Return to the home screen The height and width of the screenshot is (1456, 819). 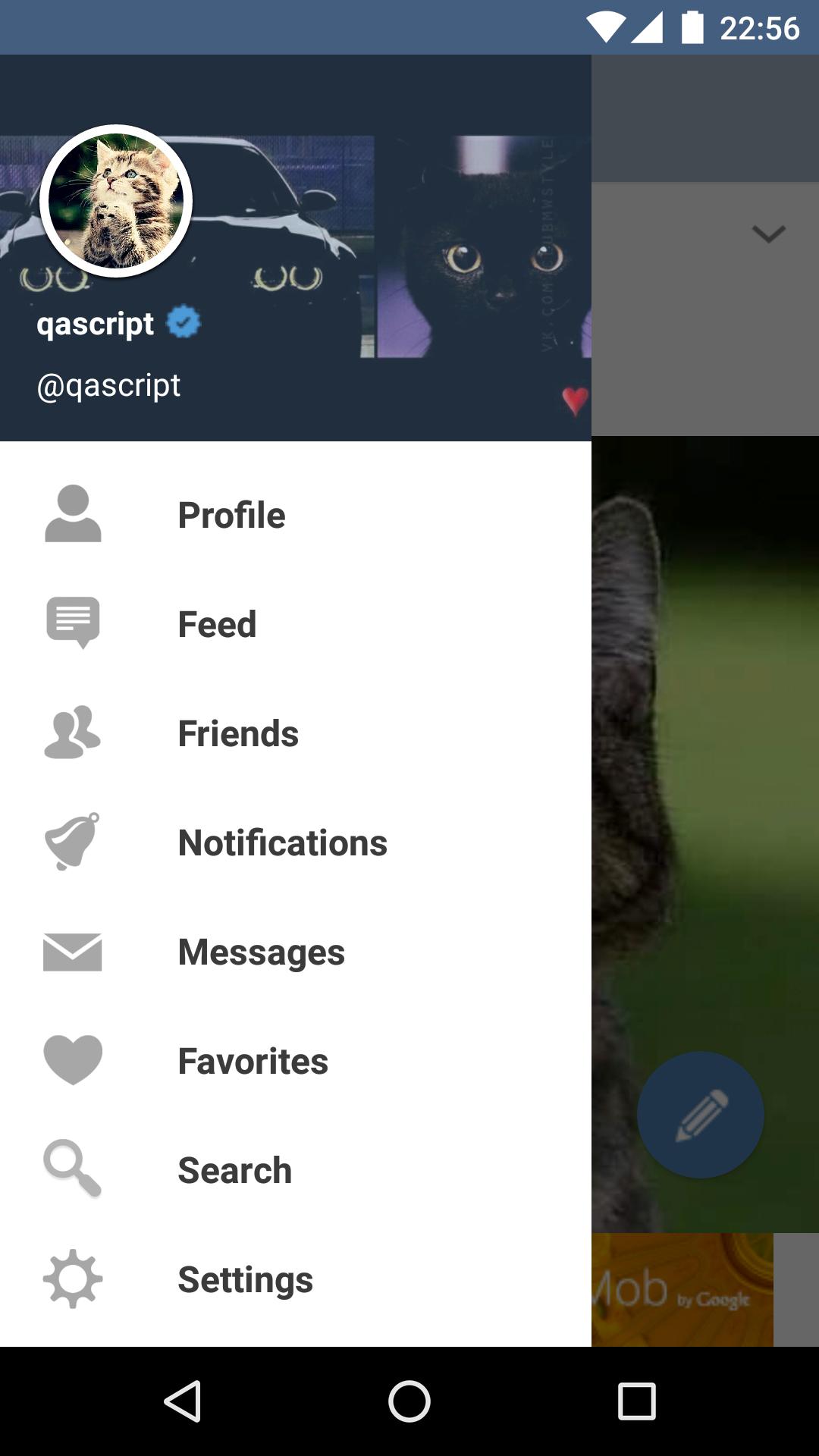point(409,1401)
